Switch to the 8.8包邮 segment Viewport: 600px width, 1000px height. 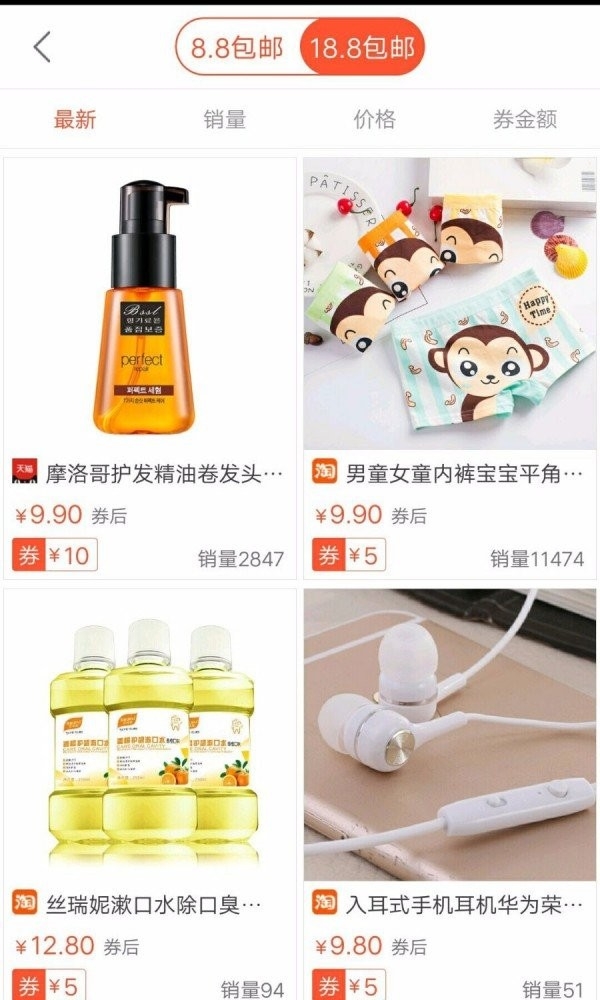238,47
